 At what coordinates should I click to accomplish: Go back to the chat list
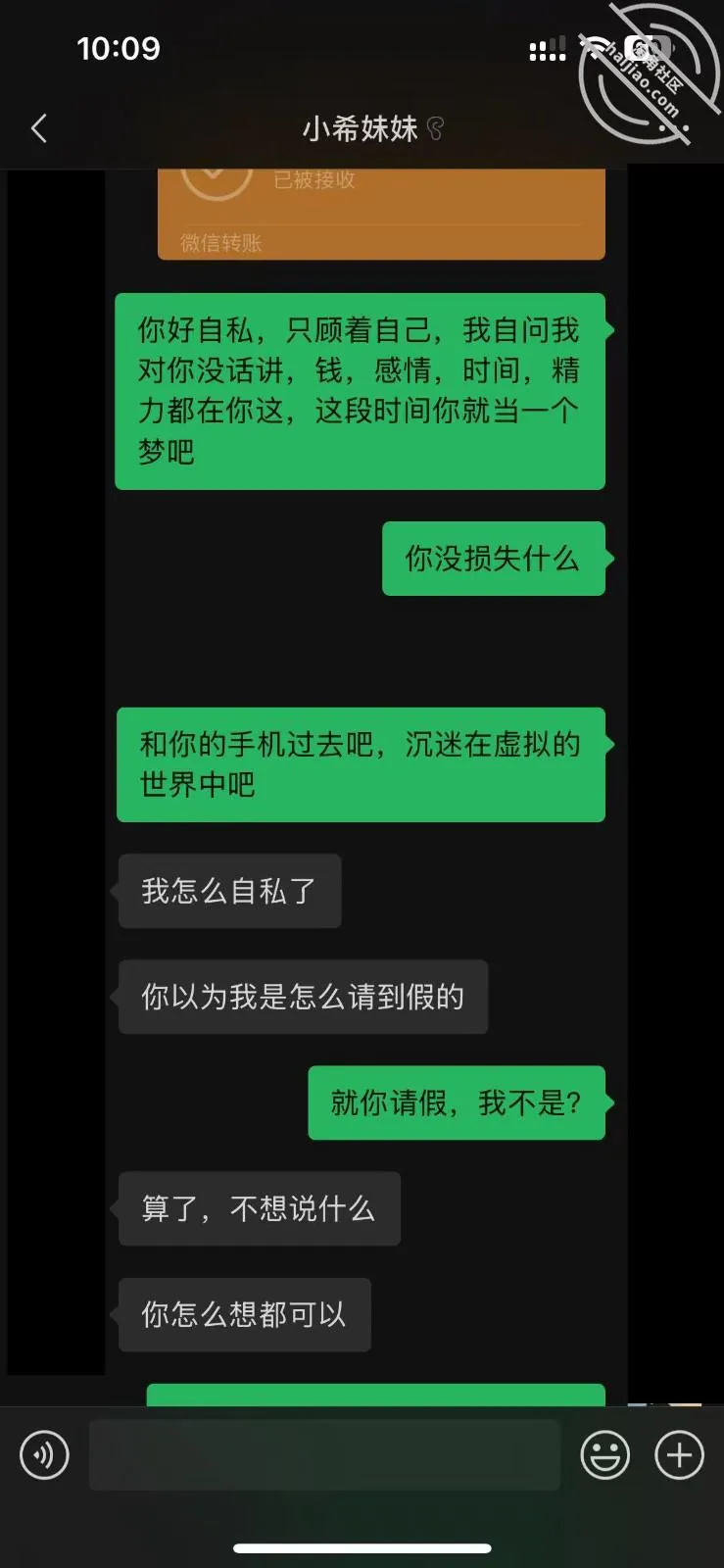(x=39, y=128)
